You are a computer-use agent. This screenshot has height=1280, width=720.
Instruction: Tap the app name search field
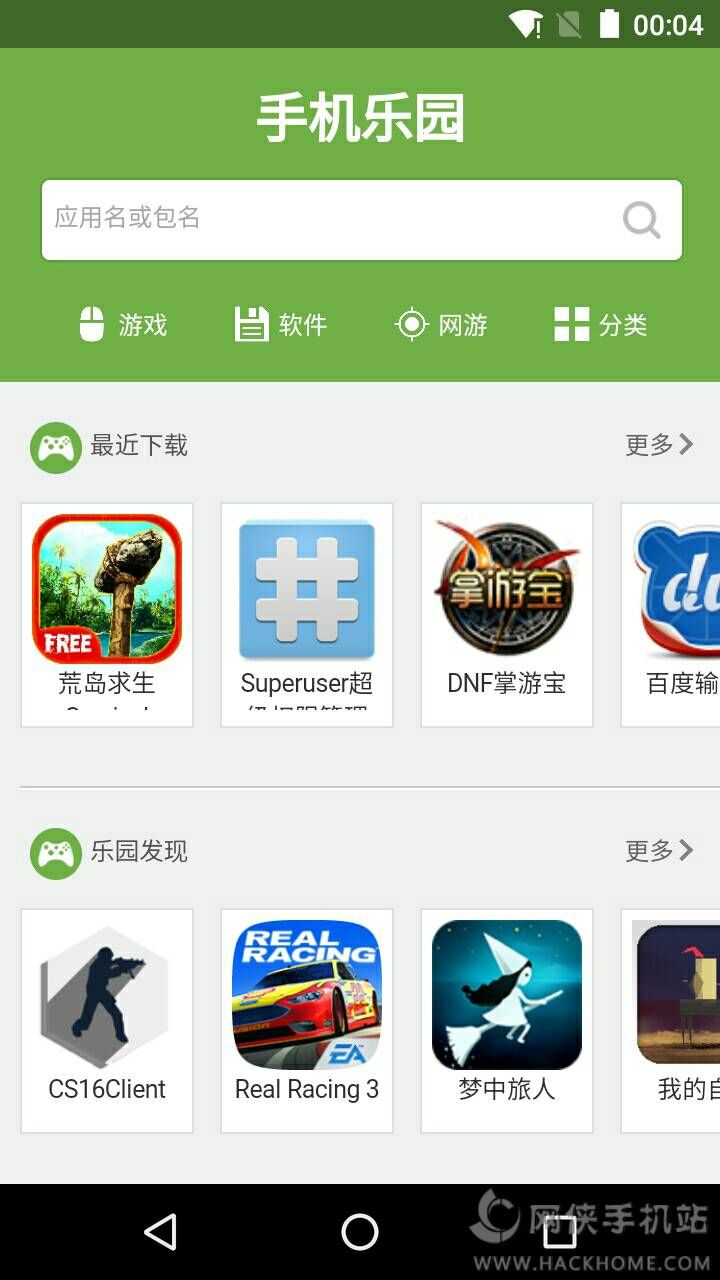(x=361, y=220)
